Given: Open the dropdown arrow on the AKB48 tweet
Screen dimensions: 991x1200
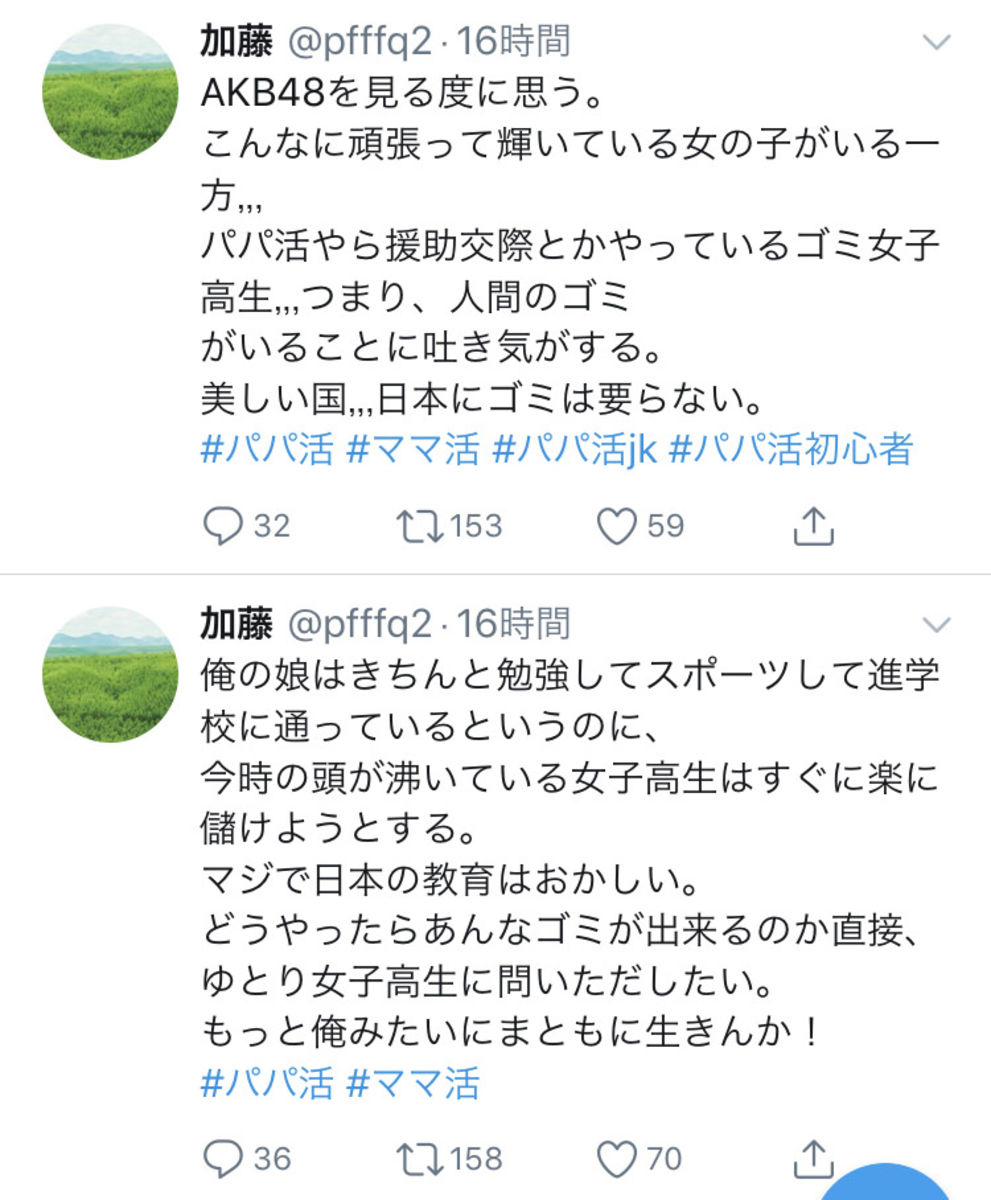Looking at the screenshot, I should tap(938, 42).
